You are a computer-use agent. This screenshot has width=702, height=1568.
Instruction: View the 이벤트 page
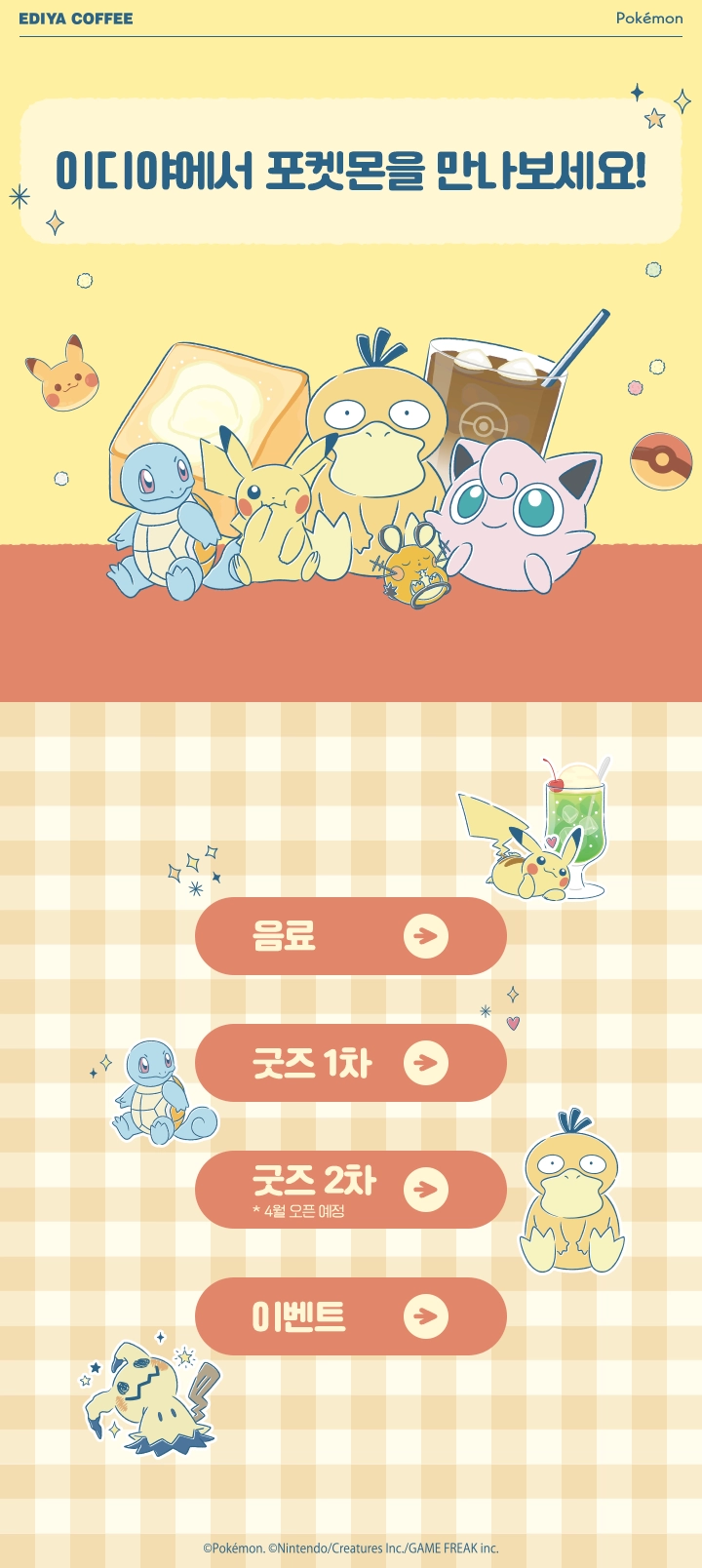click(x=351, y=1316)
